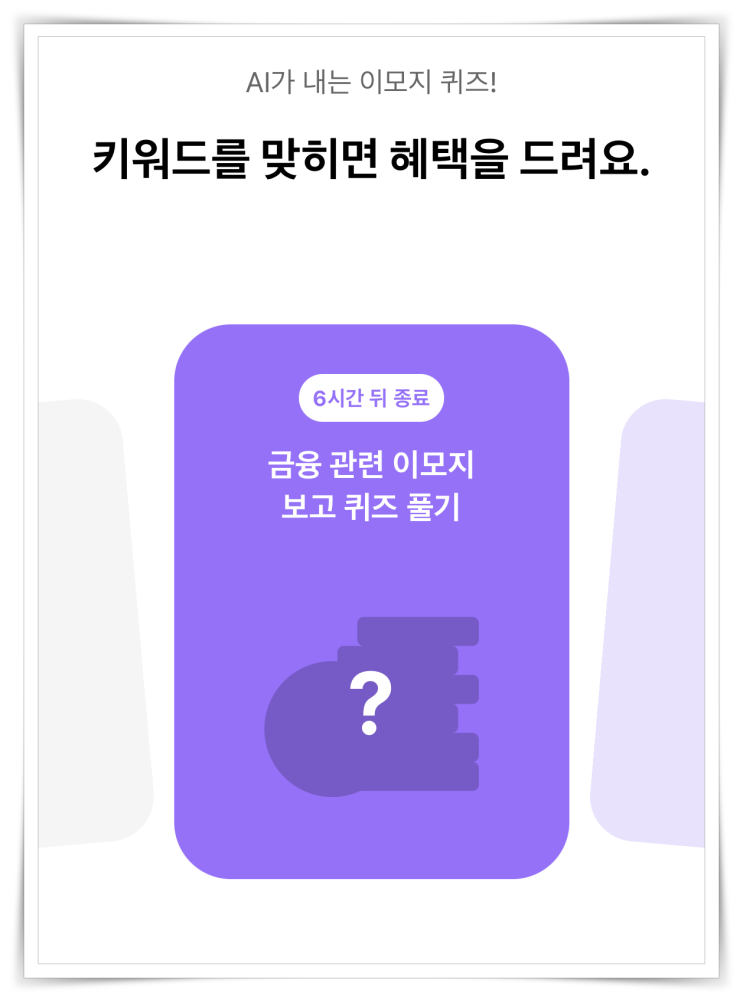The image size is (743, 1002).
Task: Select the light purple card peeking right
Action: click(655, 620)
